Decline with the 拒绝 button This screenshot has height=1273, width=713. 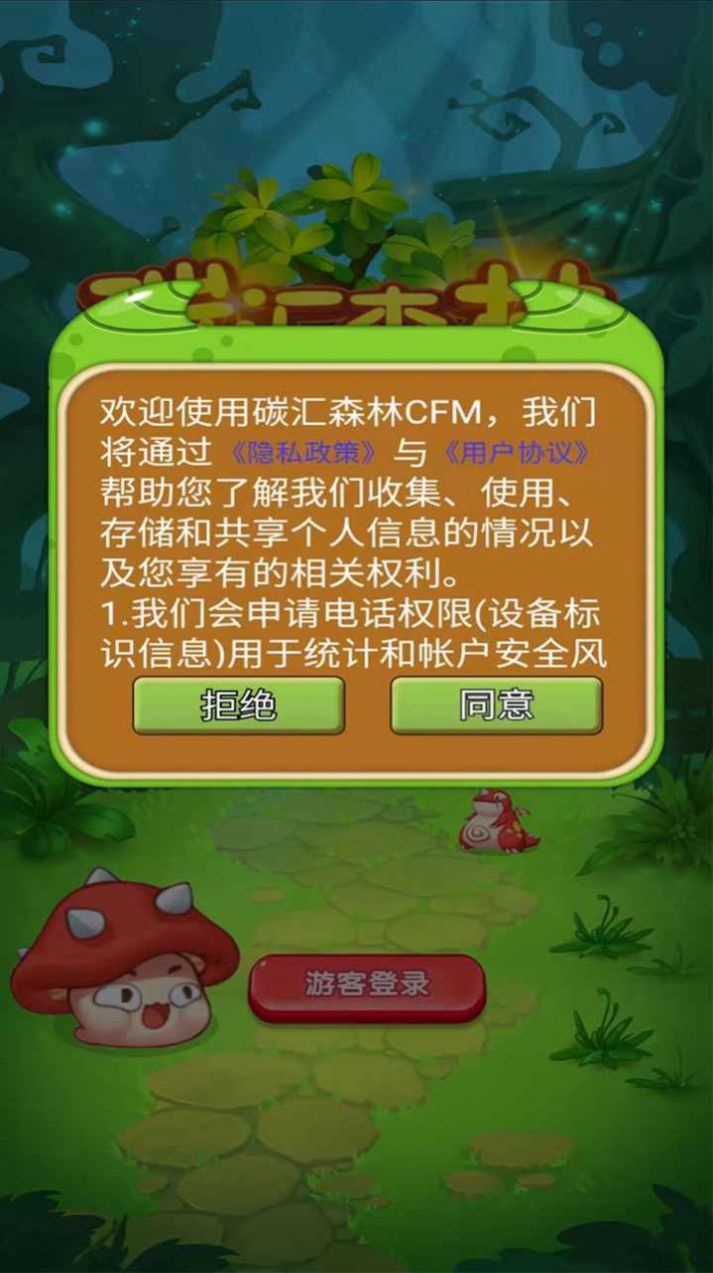pyautogui.click(x=238, y=705)
